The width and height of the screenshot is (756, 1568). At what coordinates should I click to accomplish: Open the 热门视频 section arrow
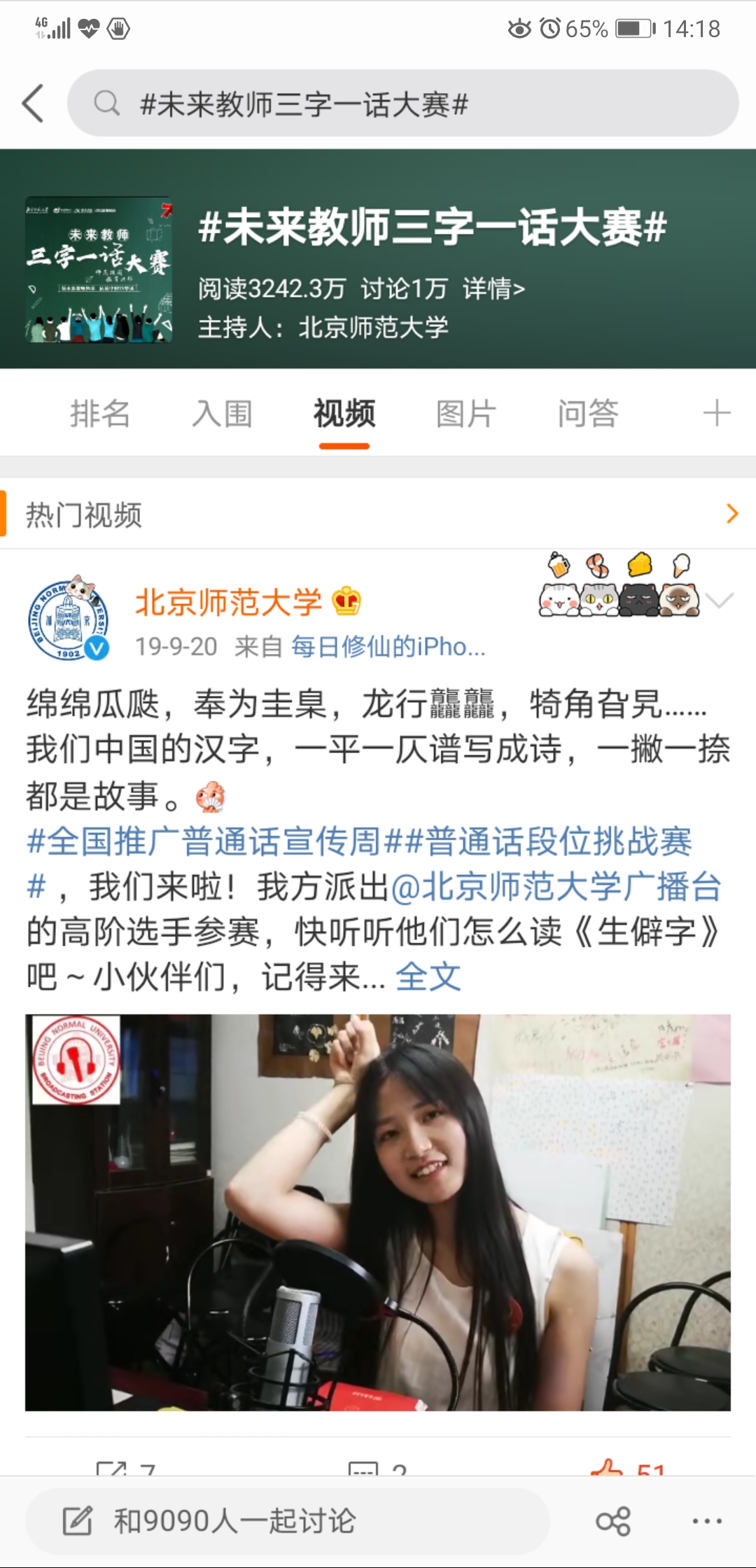tap(732, 514)
